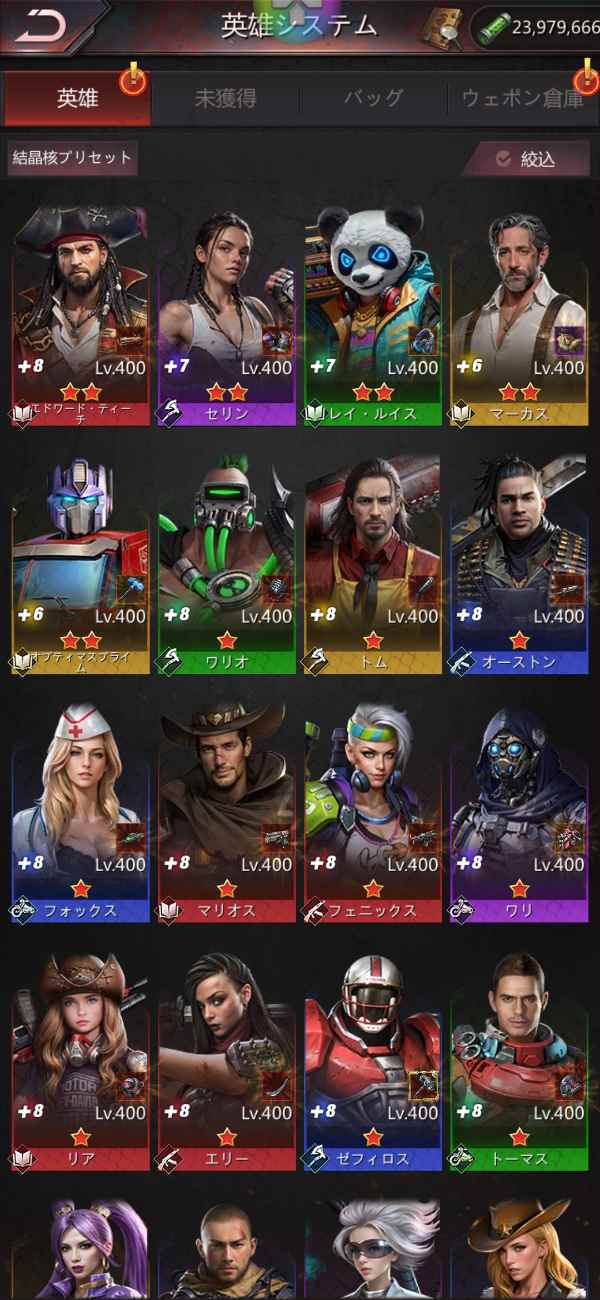Switch to the 未獲得 tab

(225, 98)
